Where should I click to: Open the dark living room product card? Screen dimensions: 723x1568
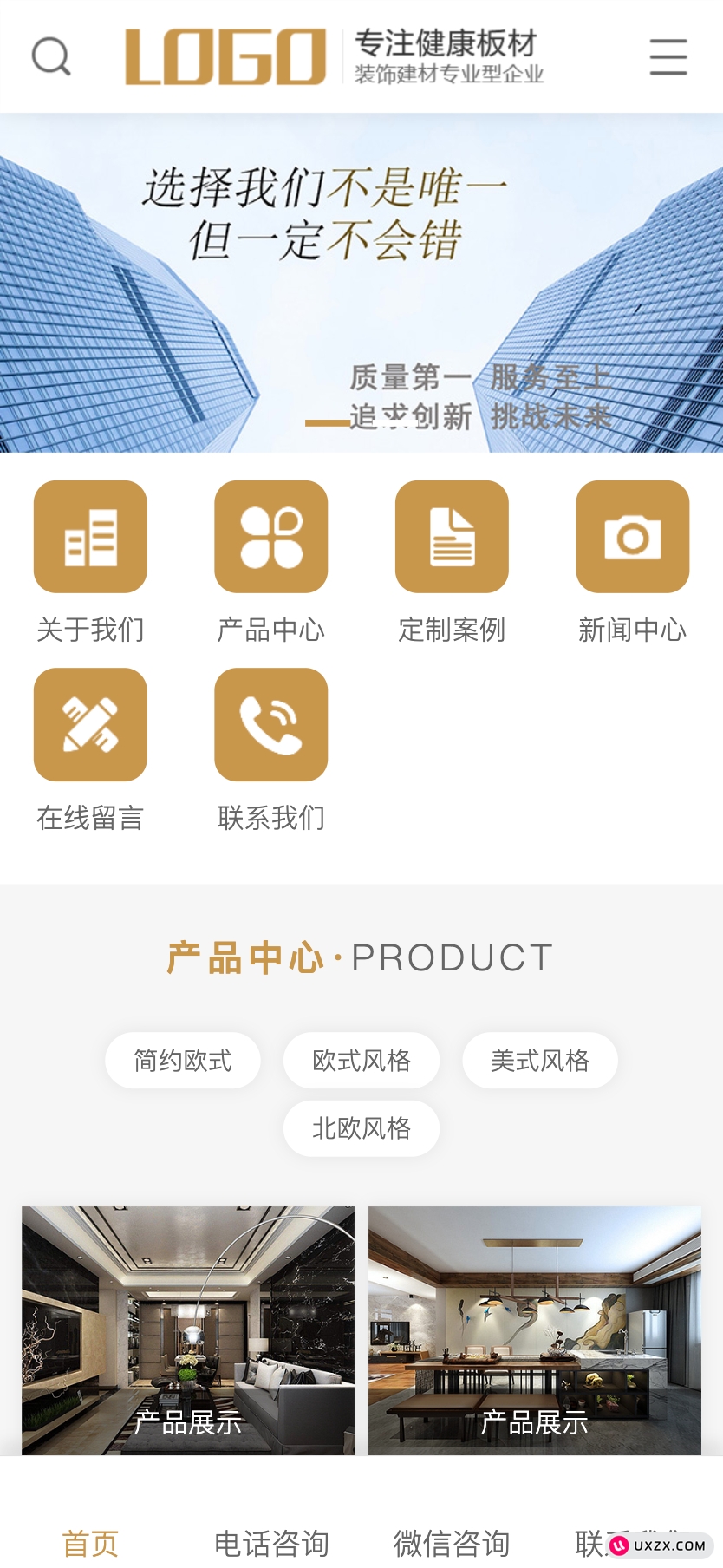pyautogui.click(x=188, y=1330)
